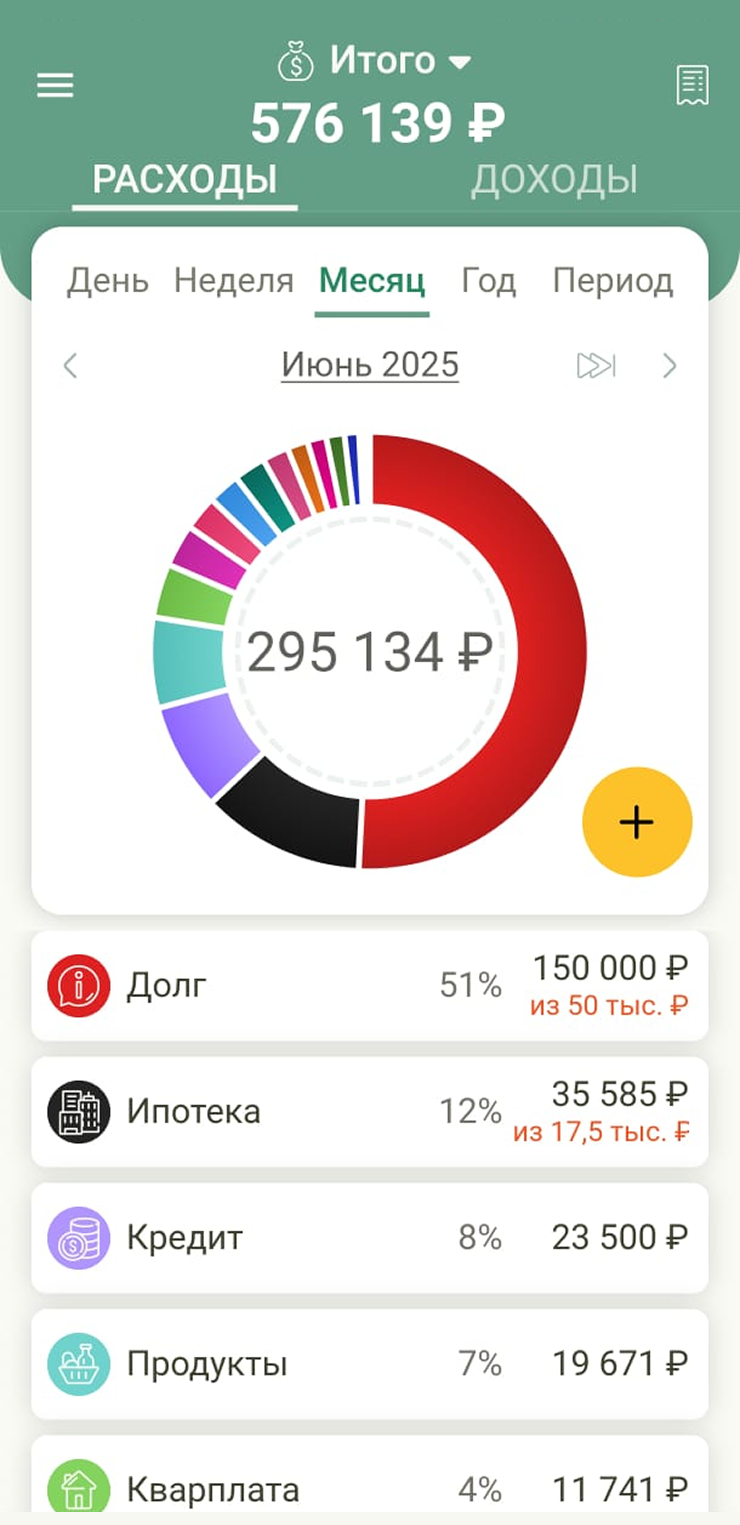Viewport: 740px width, 1525px height.
Task: Open the receipt transactions list icon
Action: click(692, 86)
